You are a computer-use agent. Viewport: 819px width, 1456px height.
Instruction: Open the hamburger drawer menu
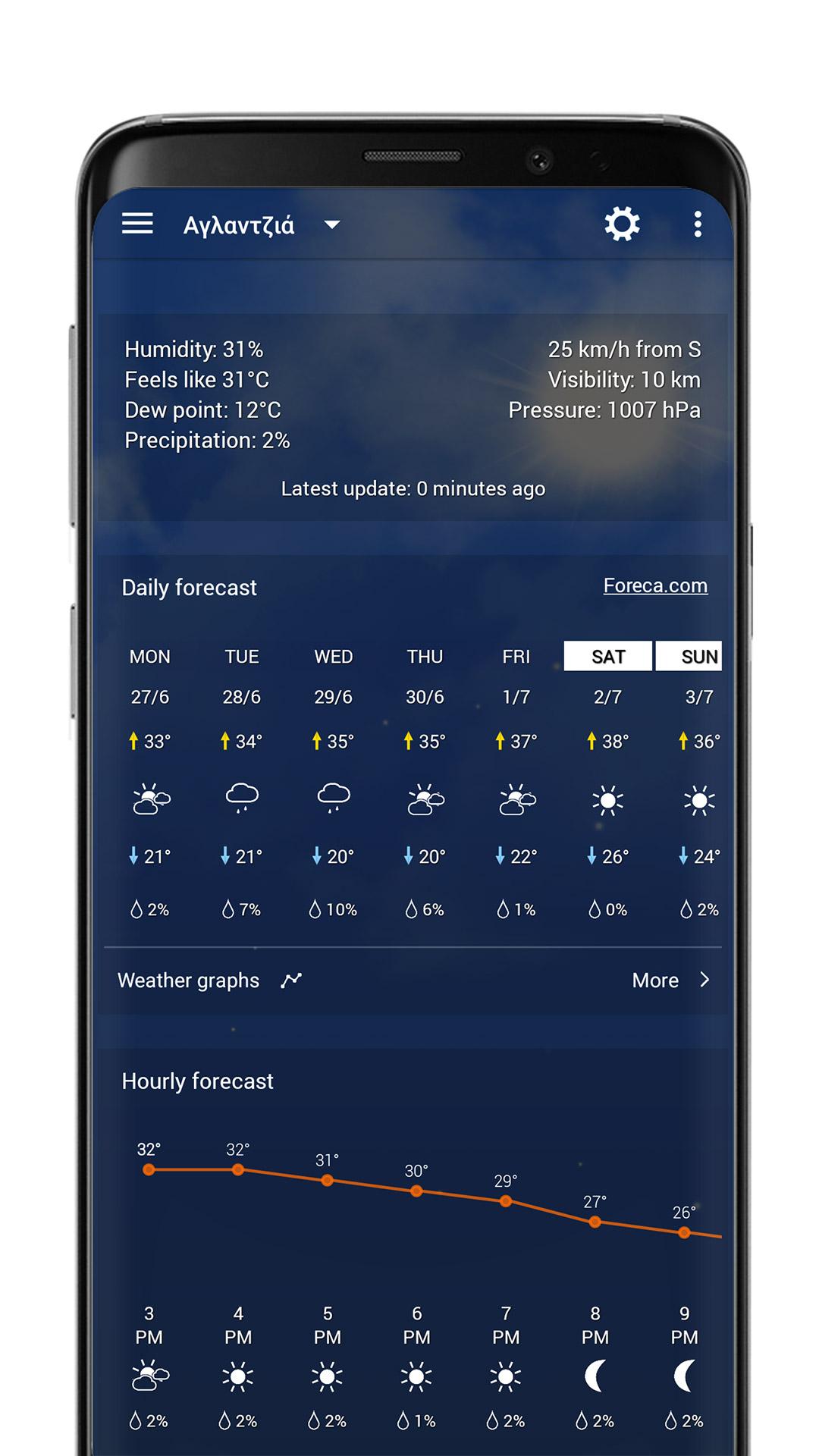coord(137,224)
